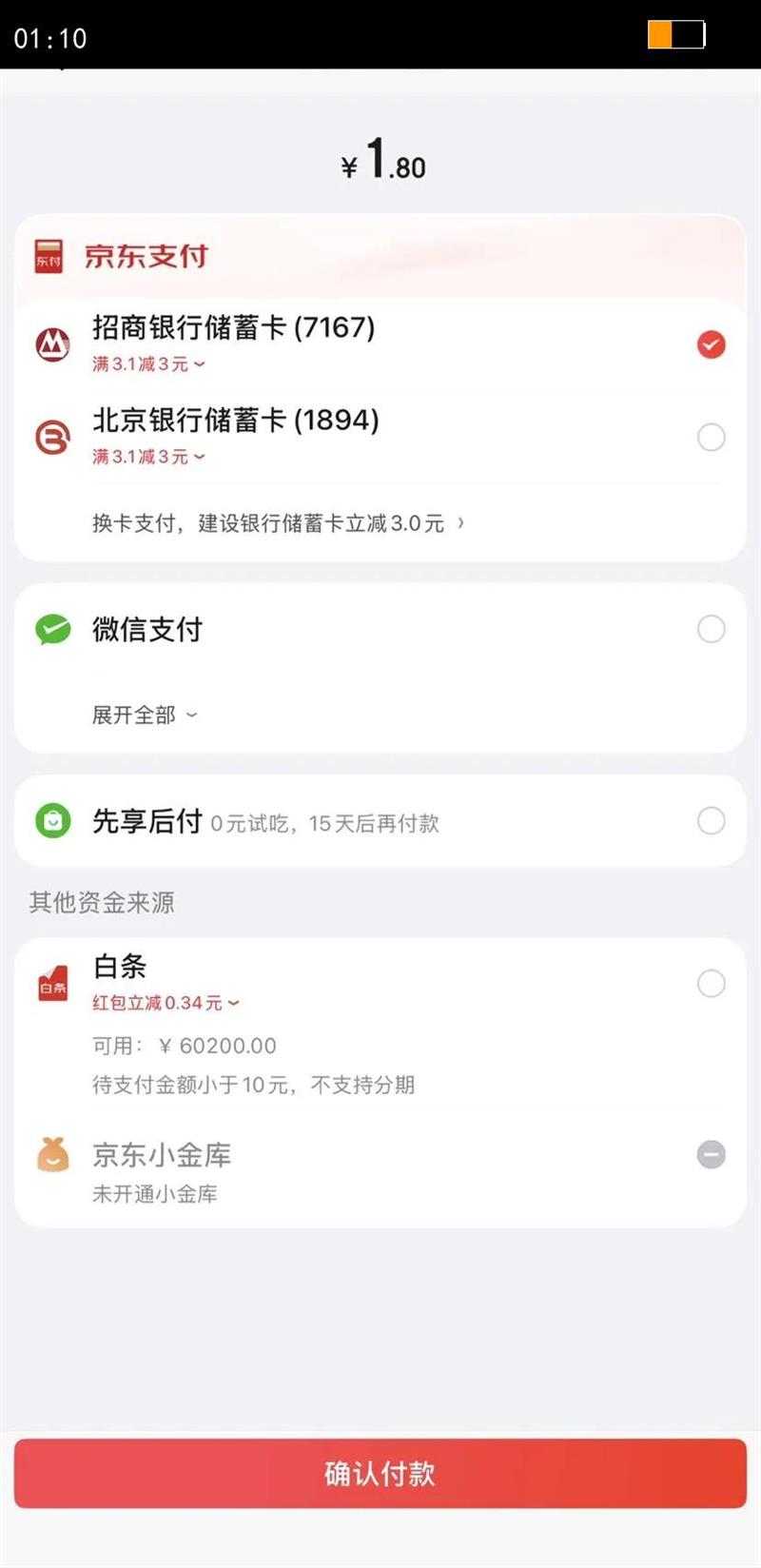Expand 红包立减0.34元 details under 白条
The width and height of the screenshot is (761, 1568).
[166, 1004]
